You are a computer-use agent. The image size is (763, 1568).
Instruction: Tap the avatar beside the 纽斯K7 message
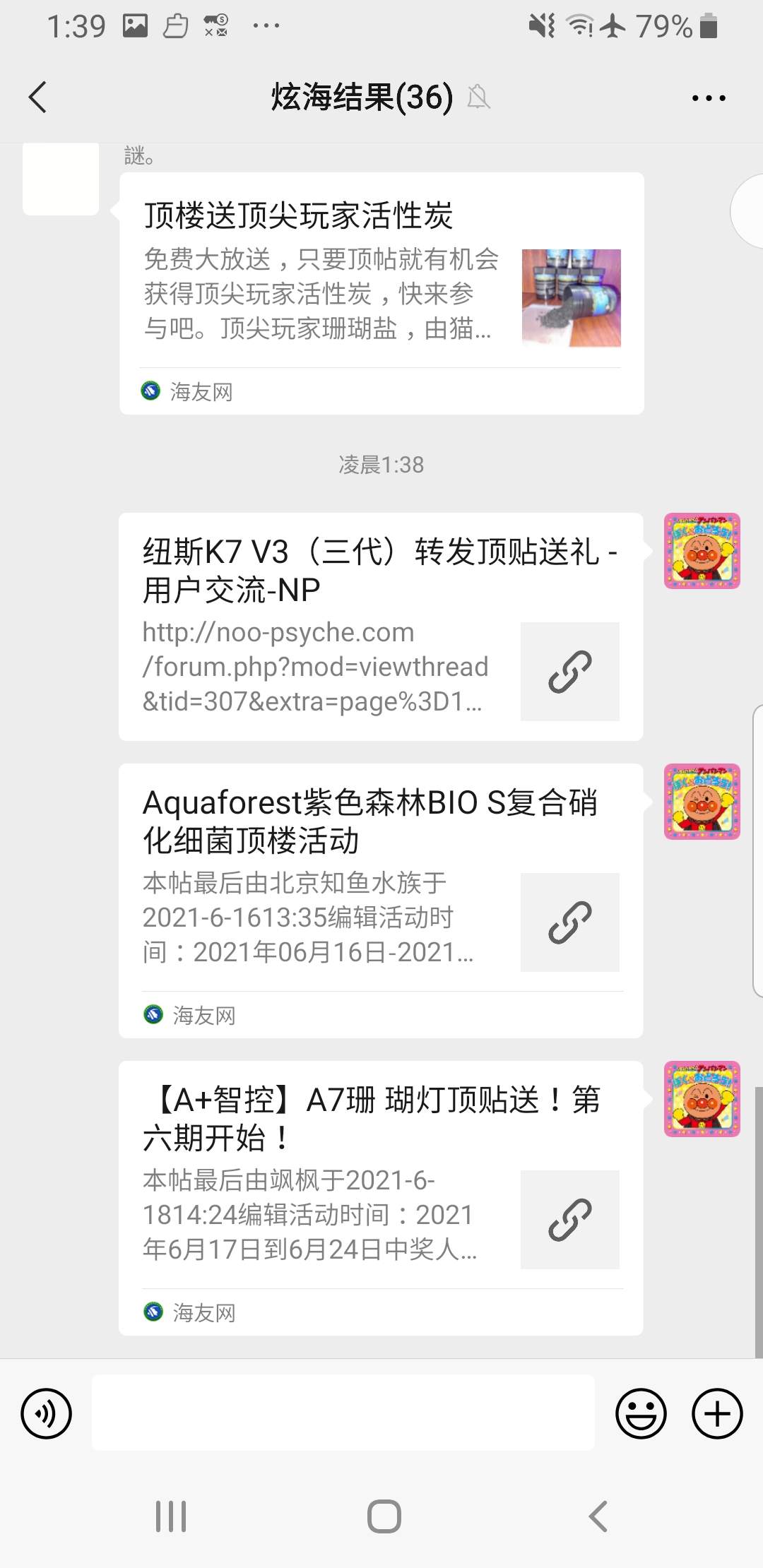coord(702,551)
